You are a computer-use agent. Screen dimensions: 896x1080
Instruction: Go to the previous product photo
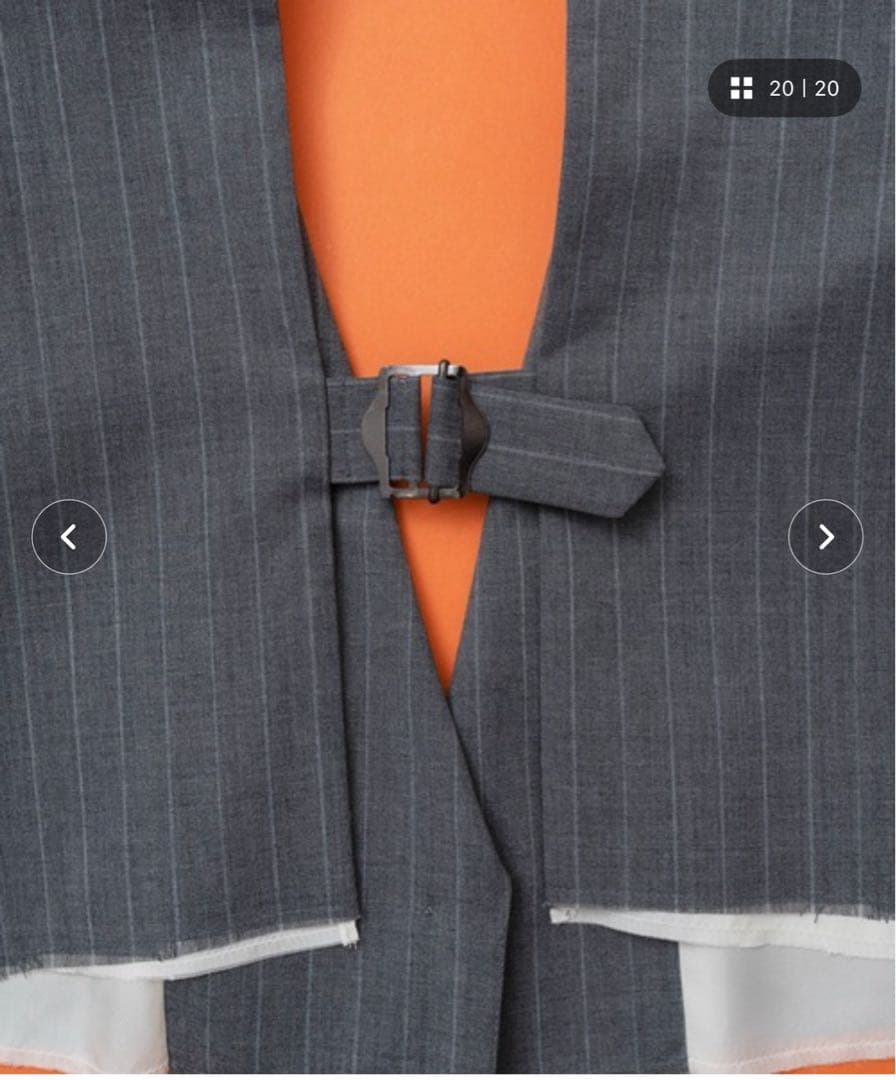[x=69, y=537]
